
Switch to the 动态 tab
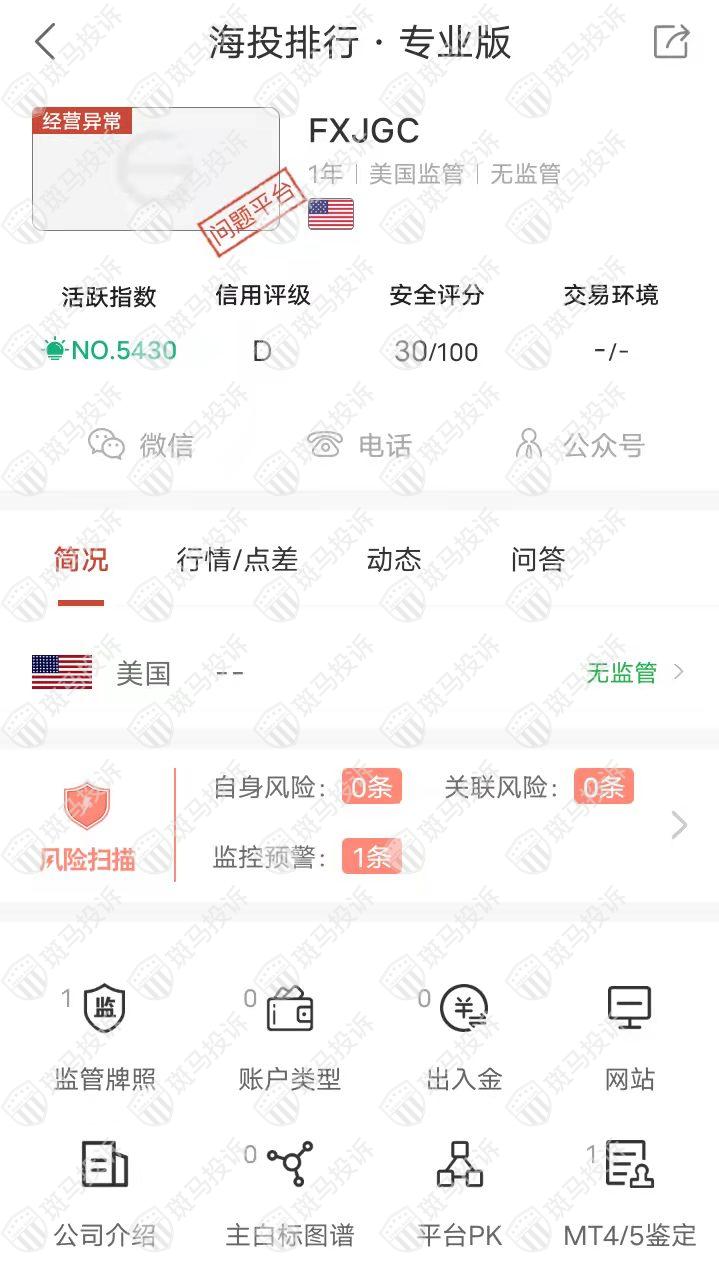click(x=394, y=559)
